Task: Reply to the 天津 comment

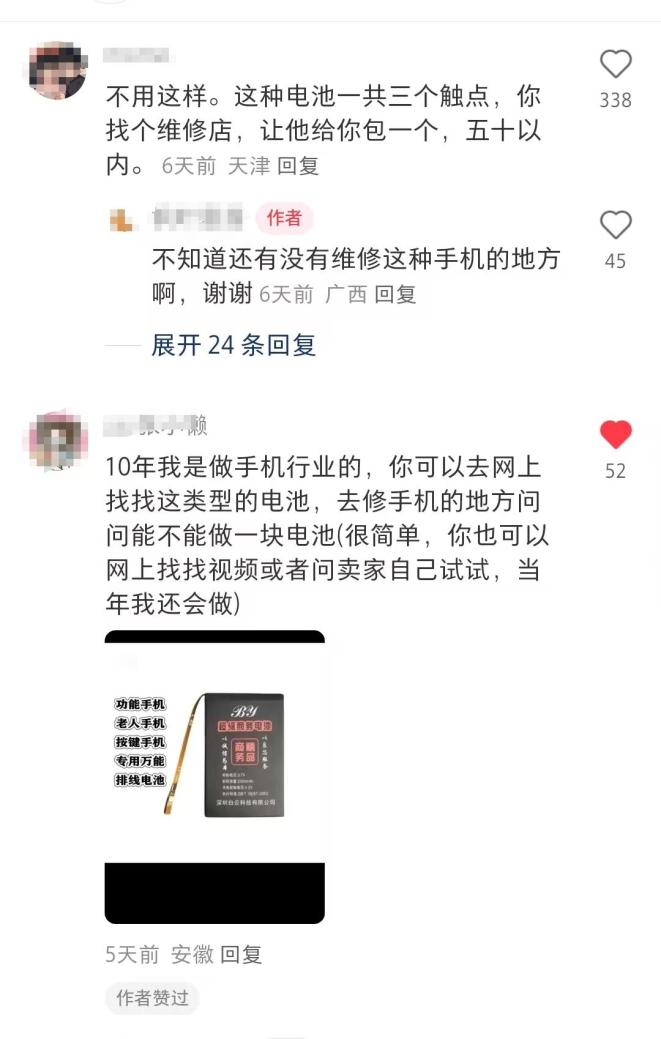Action: pyautogui.click(x=297, y=166)
